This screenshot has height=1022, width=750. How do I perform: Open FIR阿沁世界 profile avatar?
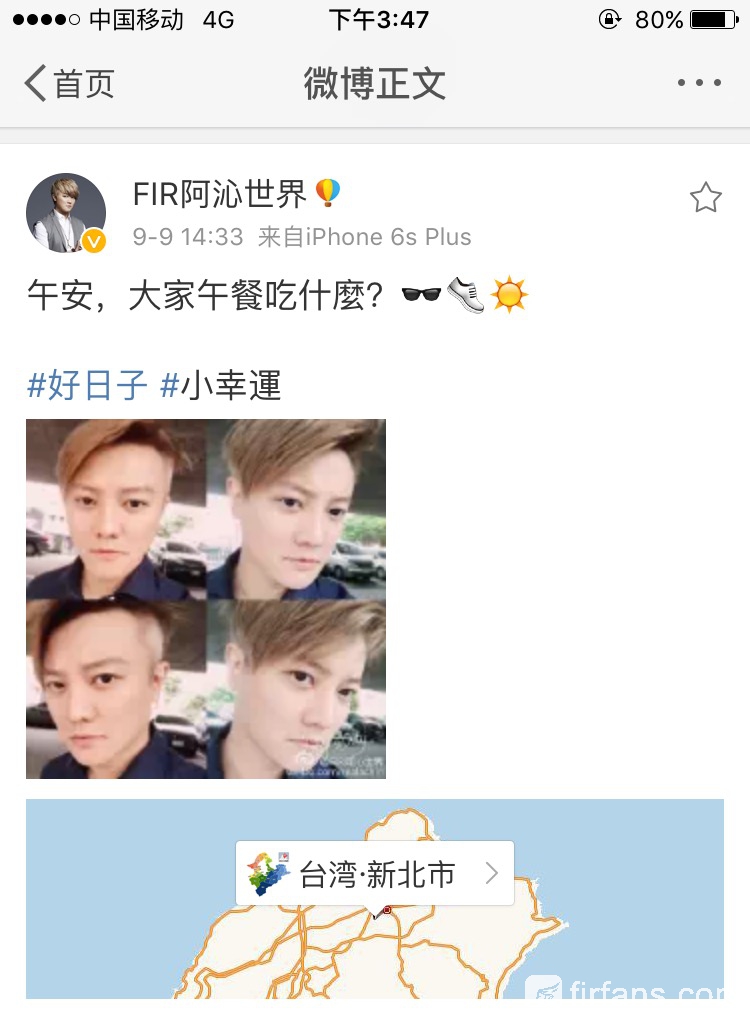click(x=65, y=212)
